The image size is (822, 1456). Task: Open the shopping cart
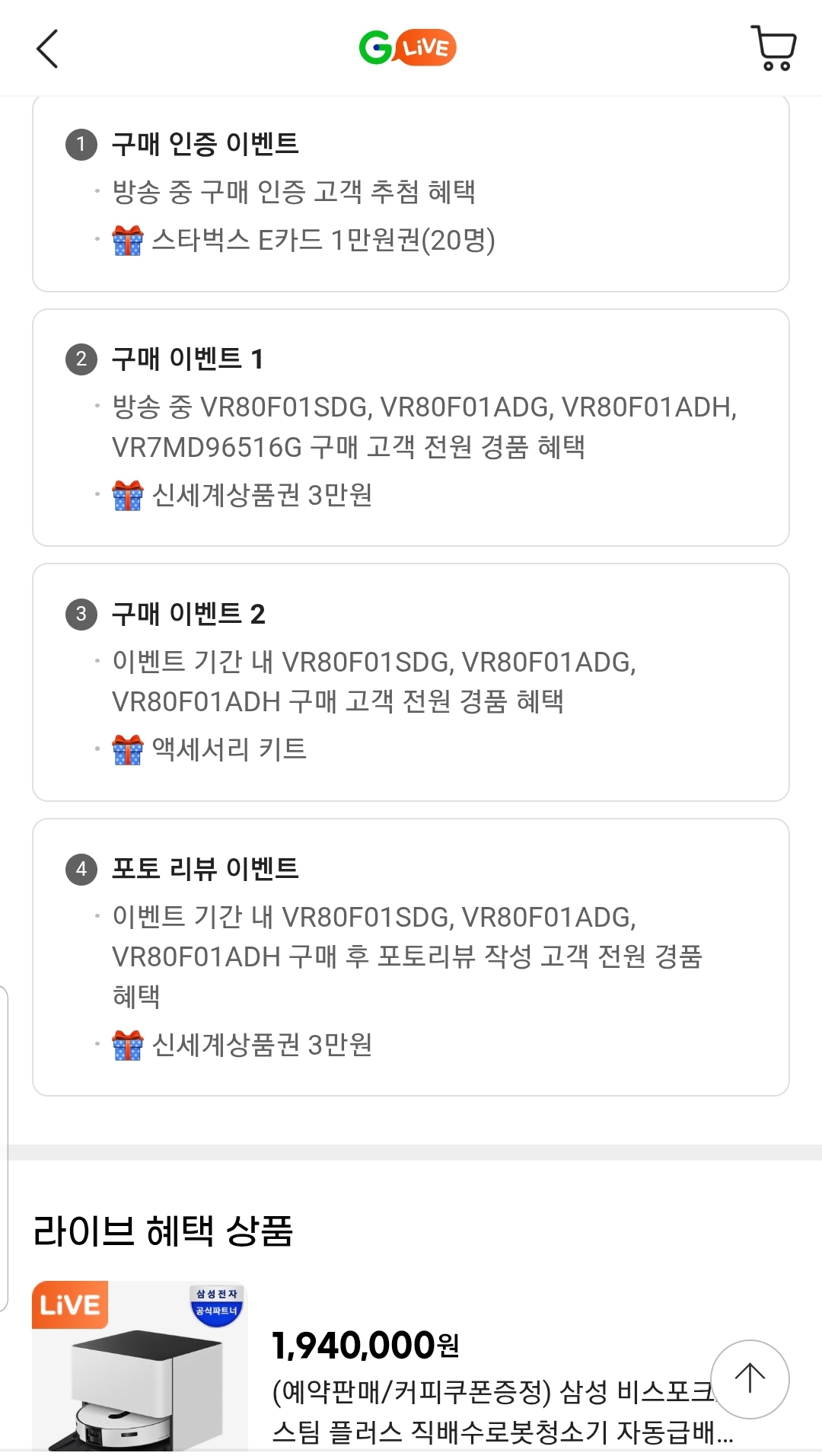tap(773, 49)
